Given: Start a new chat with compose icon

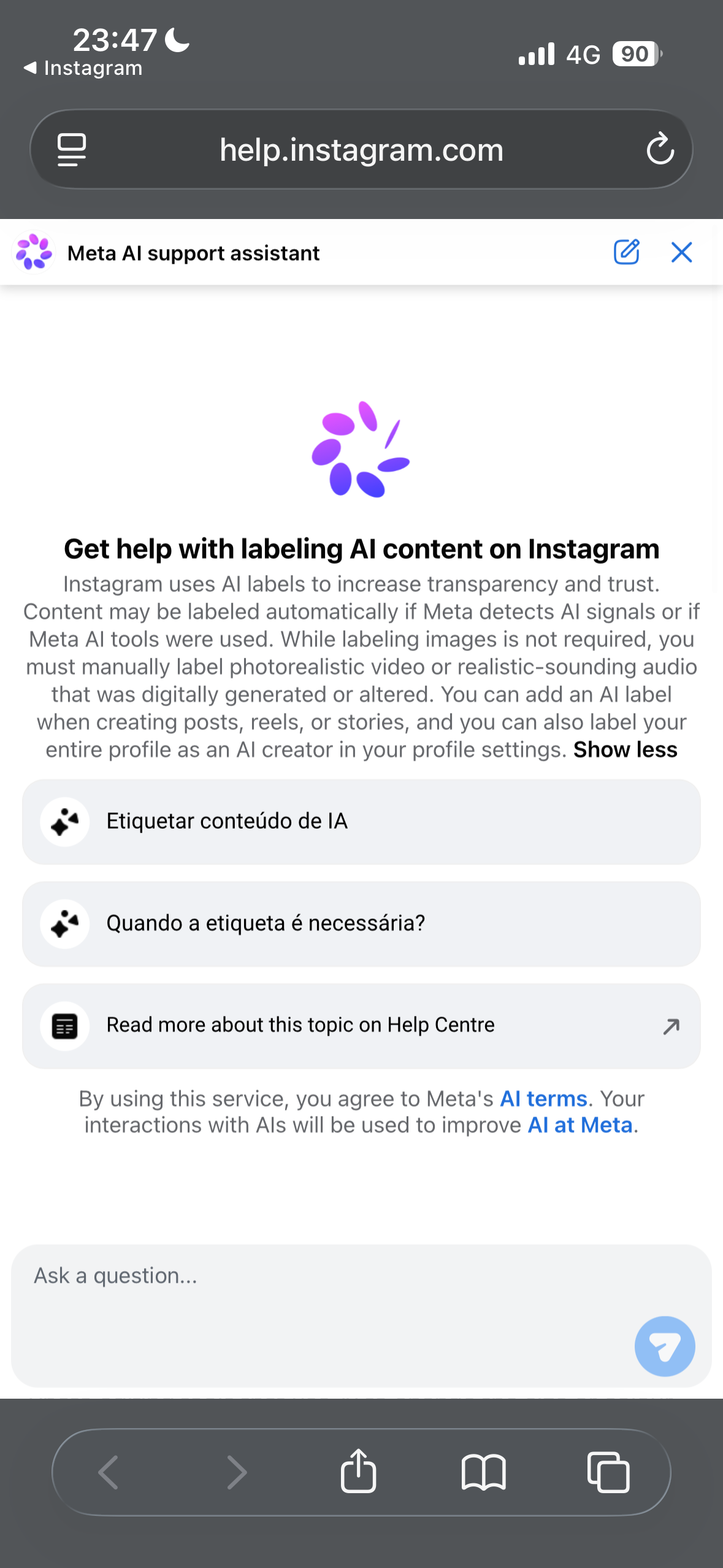Looking at the screenshot, I should pos(626,252).
